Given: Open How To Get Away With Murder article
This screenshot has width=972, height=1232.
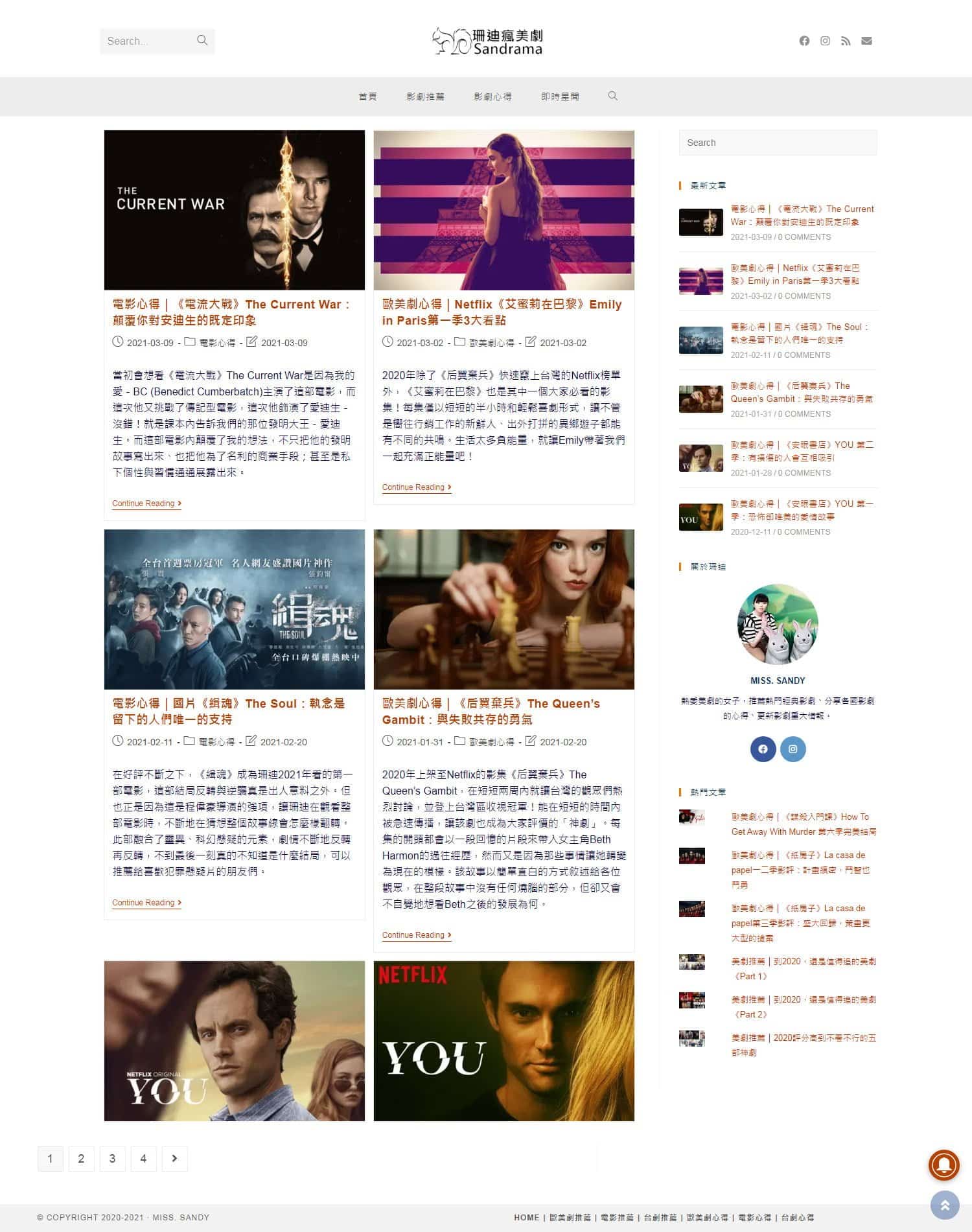Looking at the screenshot, I should [x=802, y=824].
